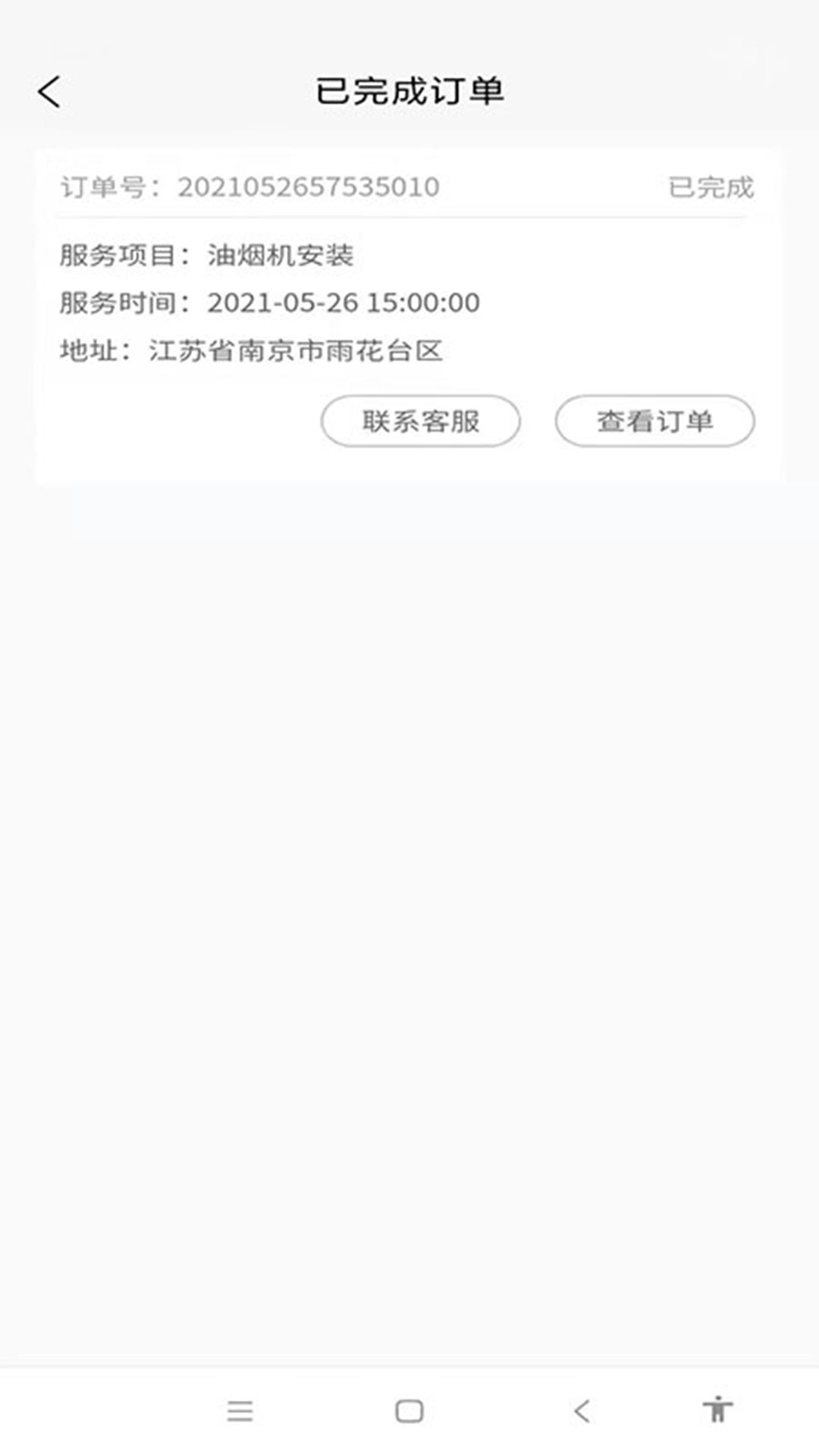The width and height of the screenshot is (819, 1456).
Task: Open the accessibility shortcut icon
Action: [x=717, y=1410]
